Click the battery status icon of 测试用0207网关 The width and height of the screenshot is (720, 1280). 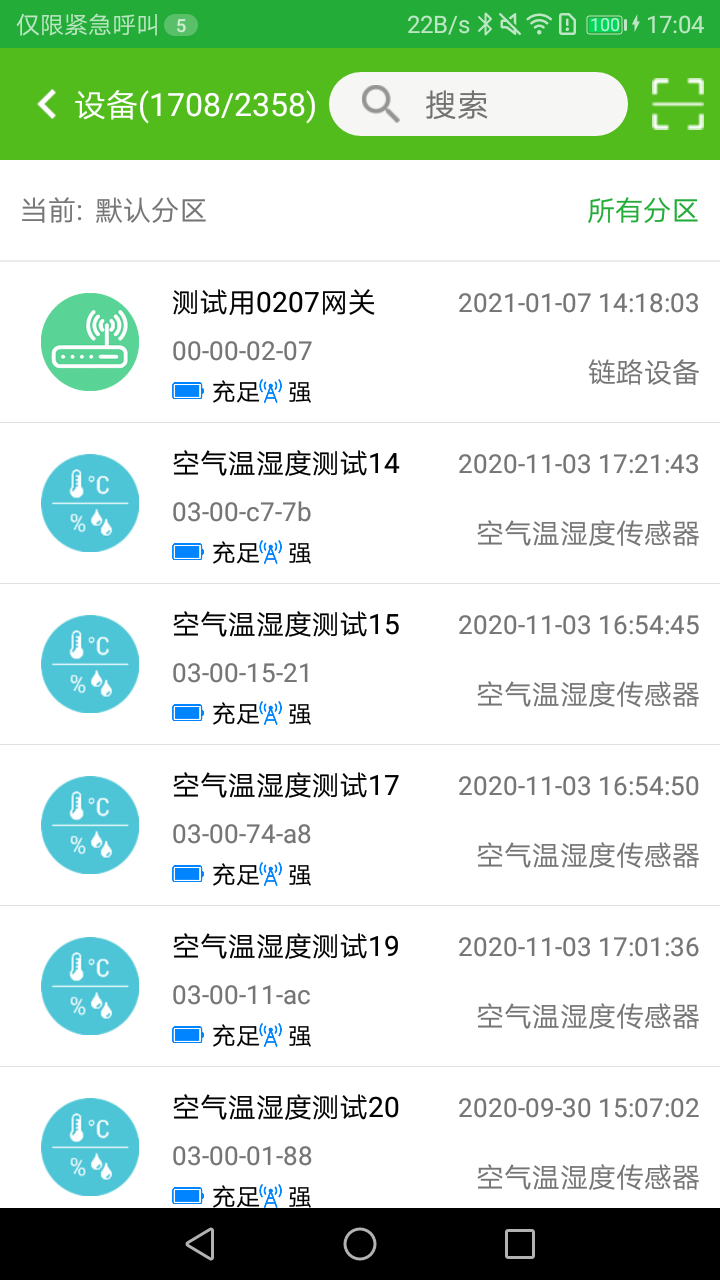188,391
